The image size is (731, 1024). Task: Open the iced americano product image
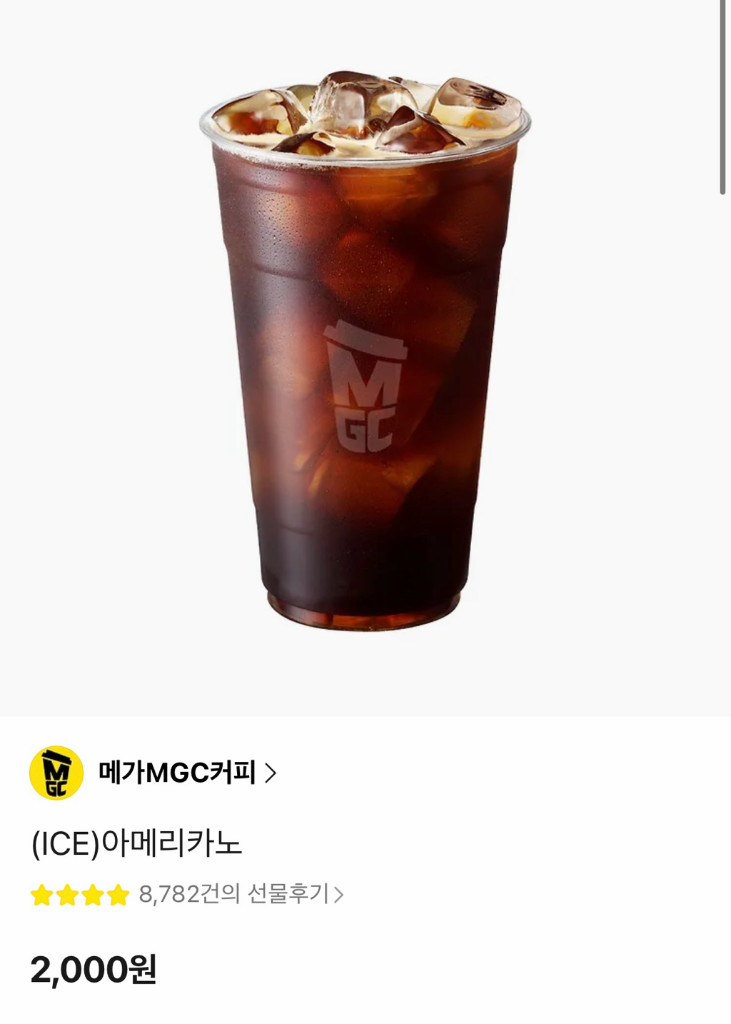(365, 351)
